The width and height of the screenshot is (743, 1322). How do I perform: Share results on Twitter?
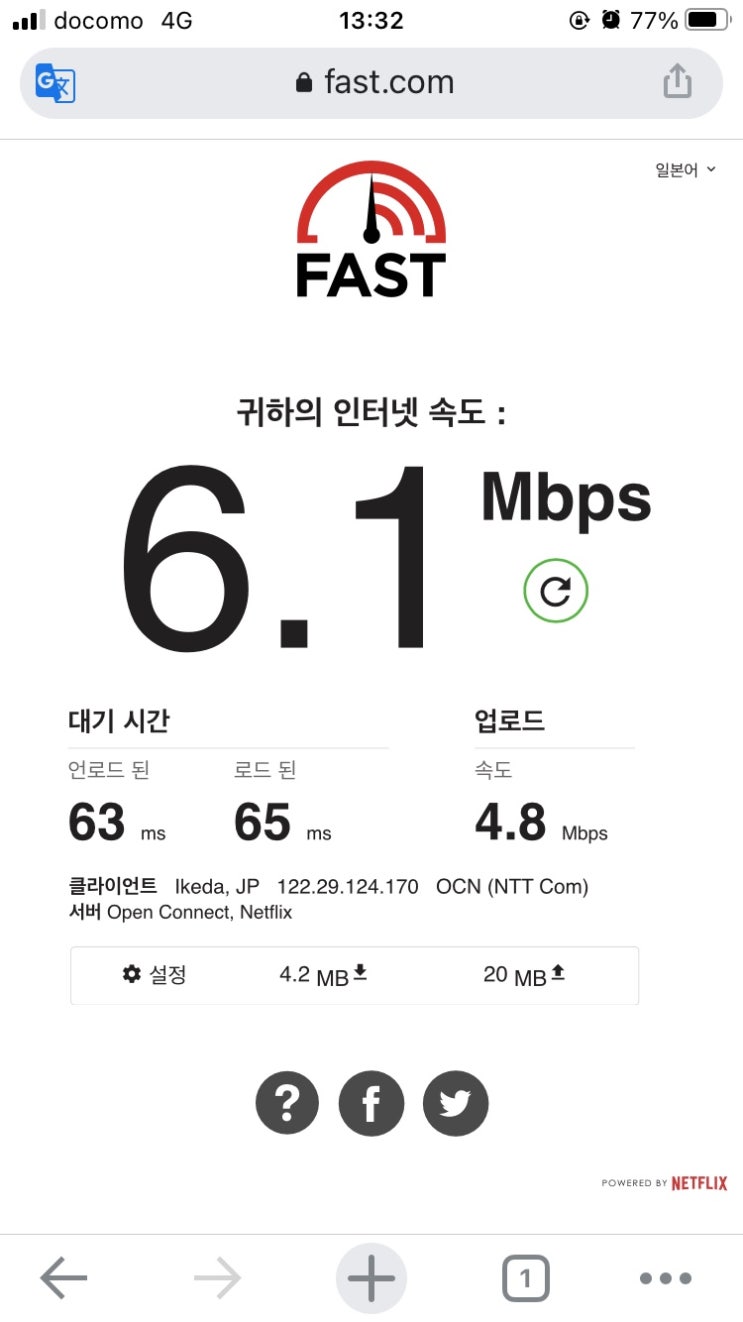456,1103
